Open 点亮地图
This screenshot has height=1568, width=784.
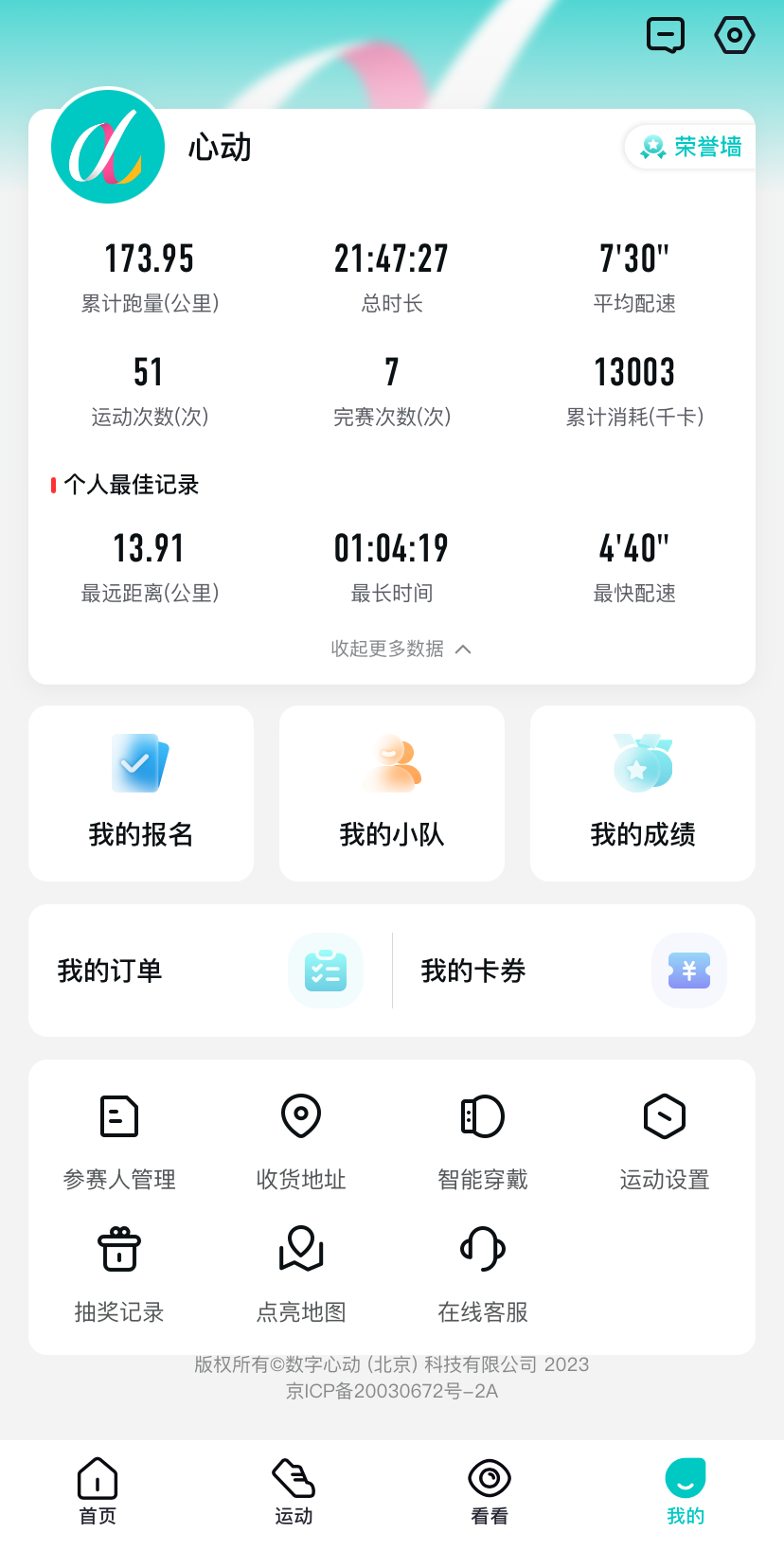301,1274
